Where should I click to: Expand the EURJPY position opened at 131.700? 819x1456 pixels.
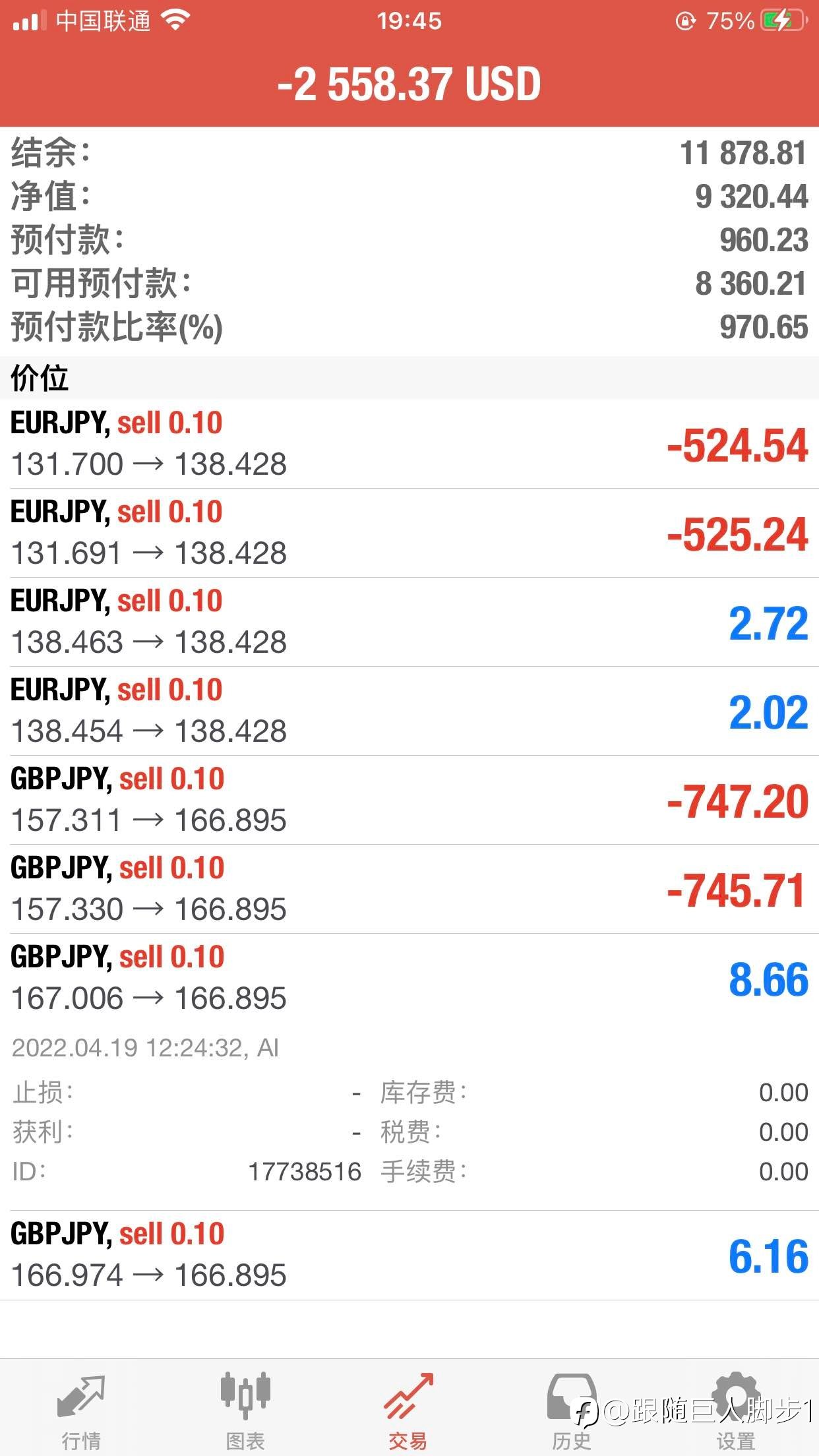tap(409, 444)
